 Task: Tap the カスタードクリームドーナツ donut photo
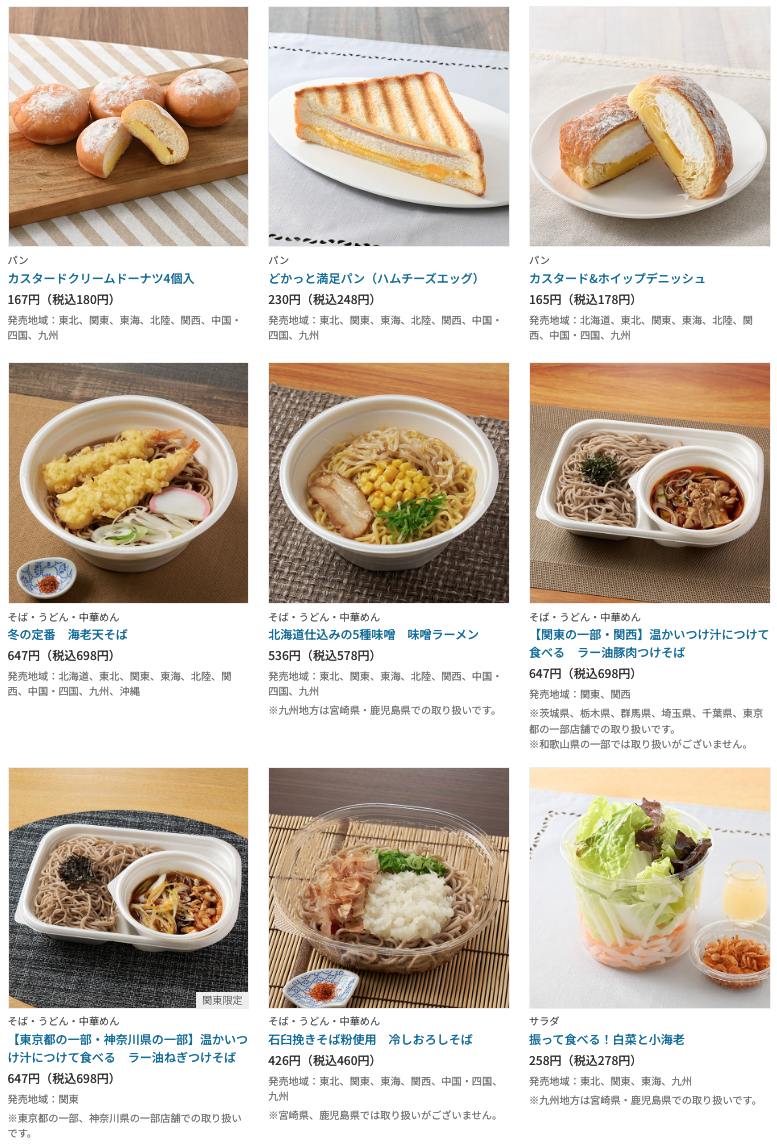[128, 126]
